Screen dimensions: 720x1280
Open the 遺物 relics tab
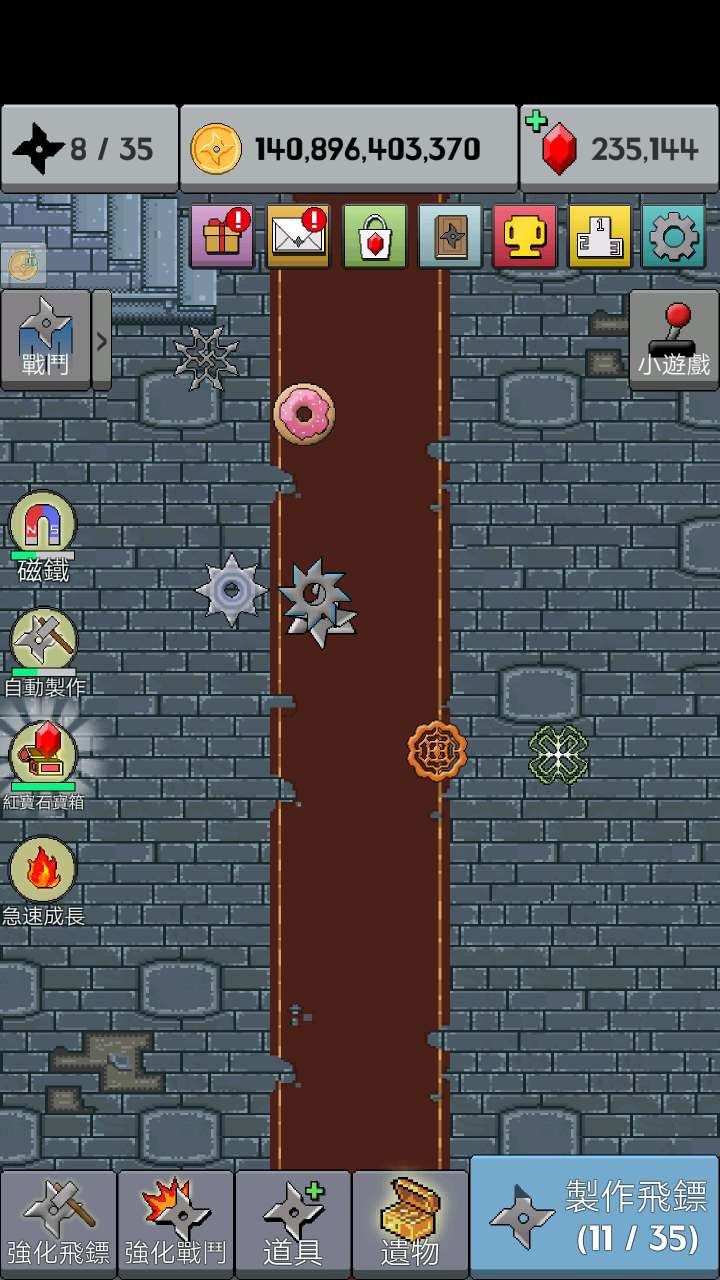pyautogui.click(x=410, y=1224)
